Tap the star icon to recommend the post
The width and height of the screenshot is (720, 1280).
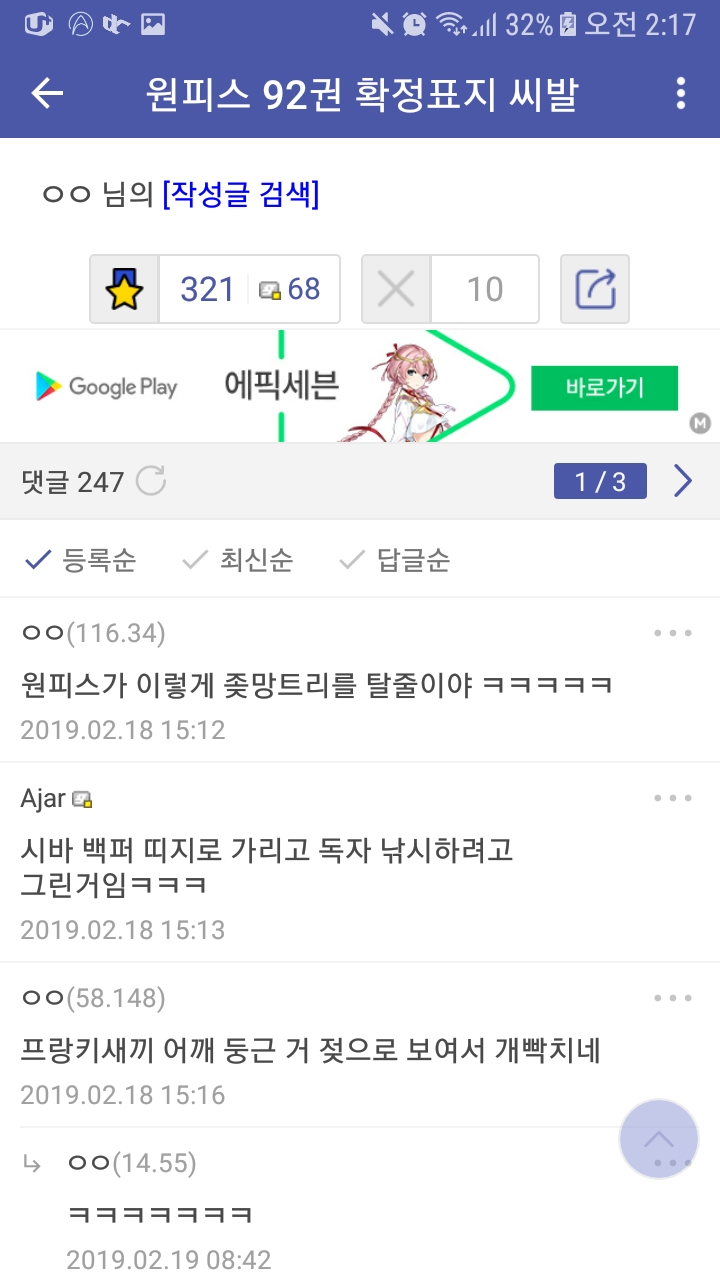pyautogui.click(x=122, y=289)
